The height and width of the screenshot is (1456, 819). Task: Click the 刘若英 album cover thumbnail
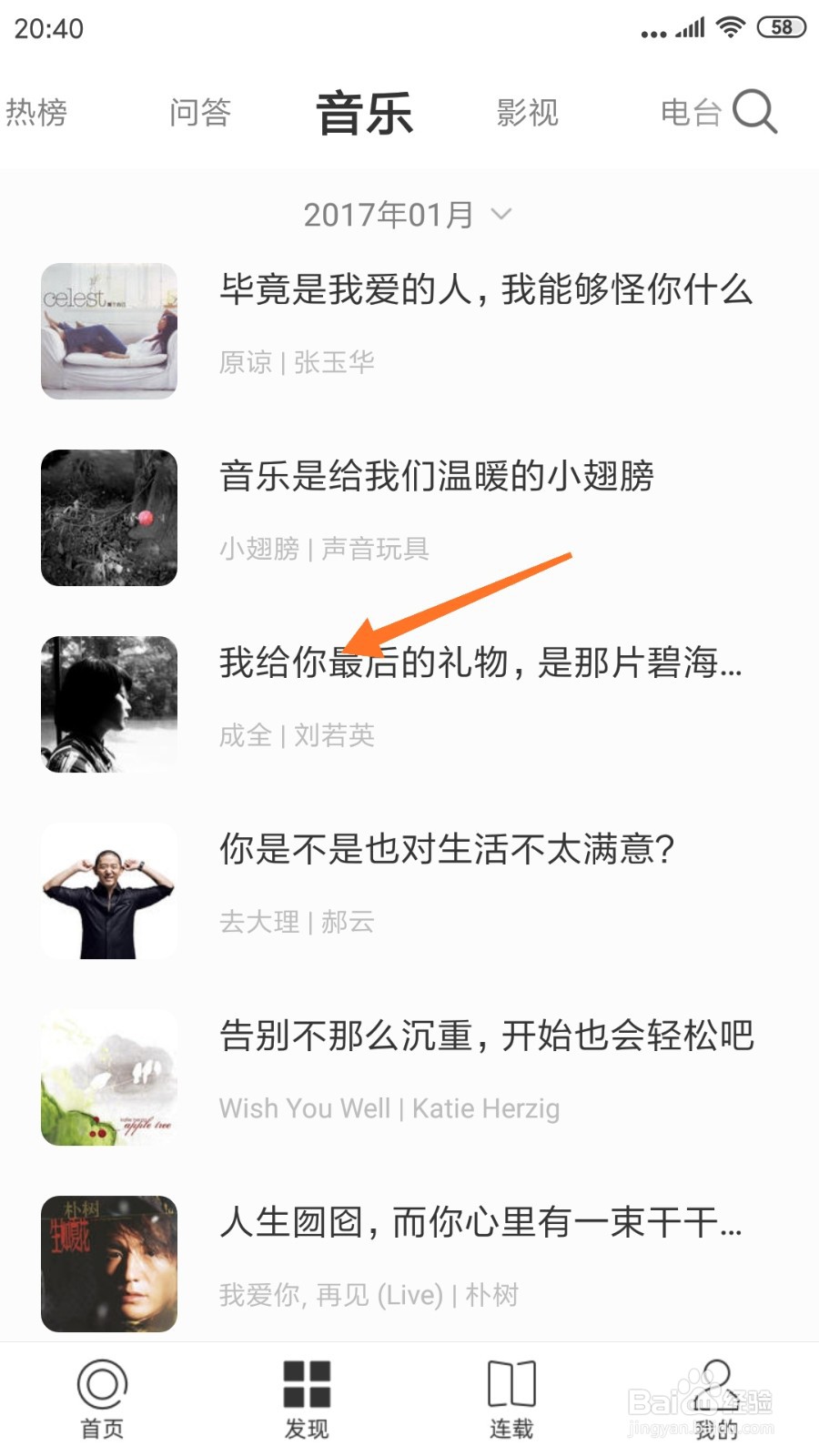109,703
